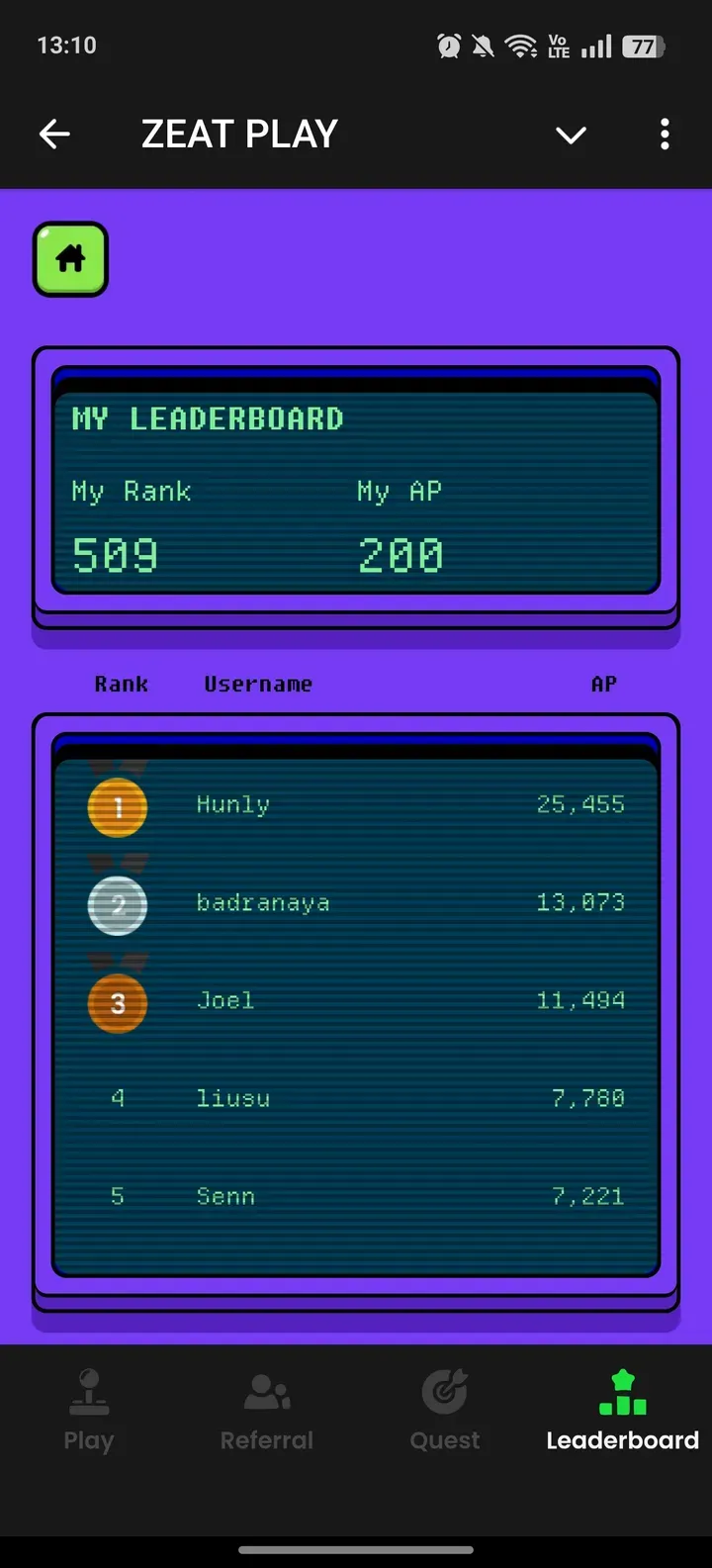Open the three-dot overflow menu
The width and height of the screenshot is (712, 1568).
click(x=665, y=134)
